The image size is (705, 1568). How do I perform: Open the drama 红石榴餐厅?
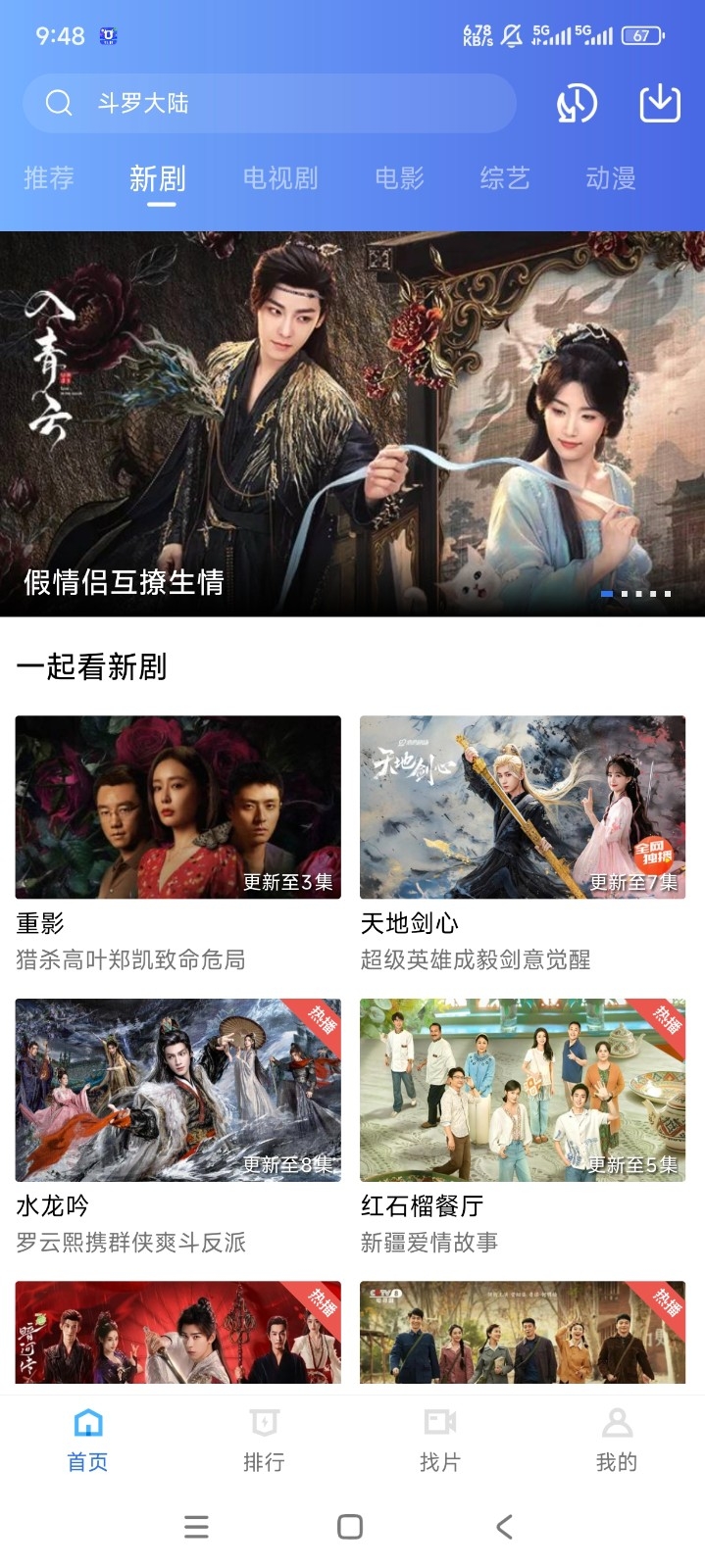click(523, 1090)
